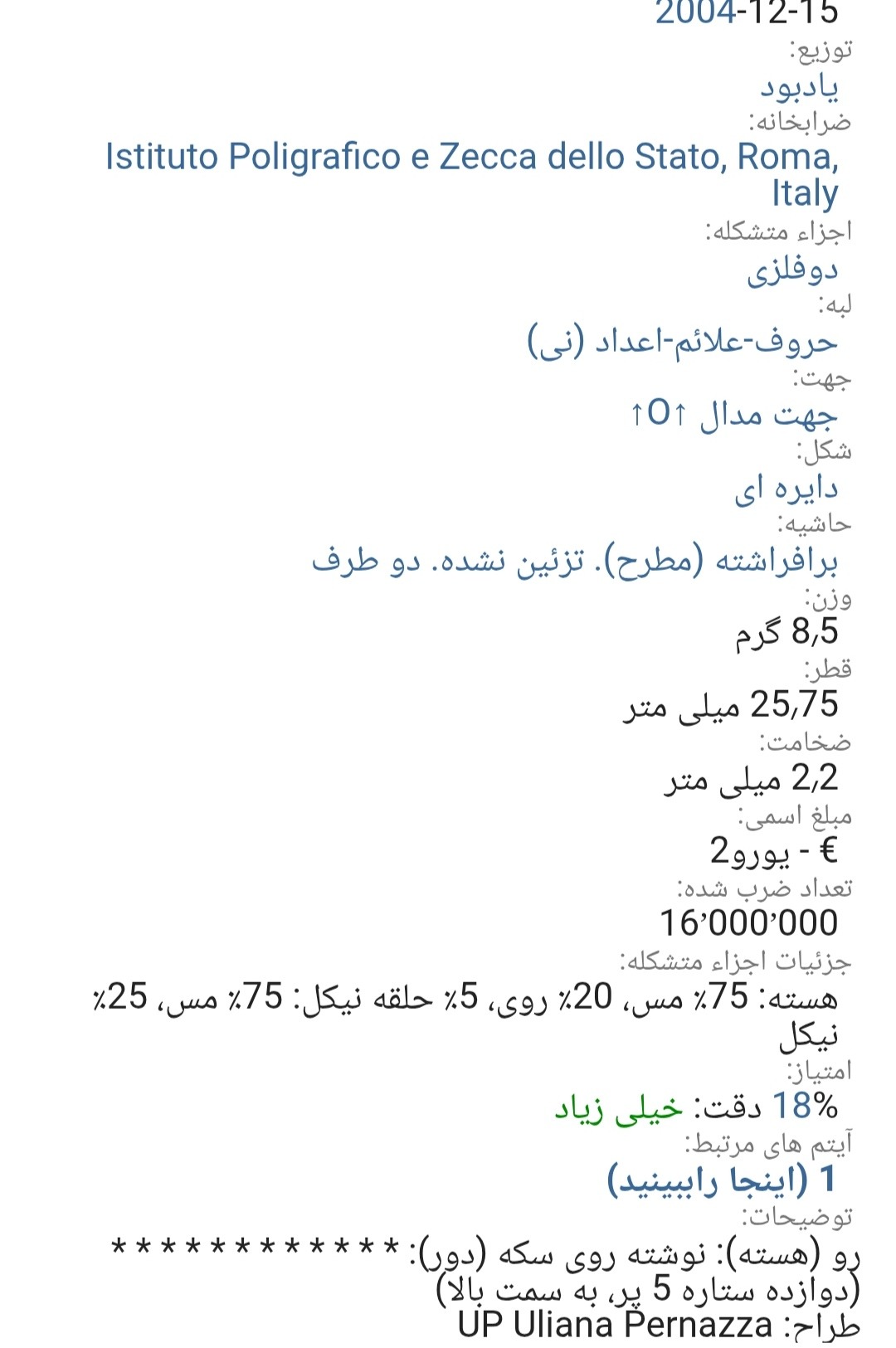Open the 2004-12-15 date link
This screenshot has width=896, height=1348.
(x=746, y=12)
